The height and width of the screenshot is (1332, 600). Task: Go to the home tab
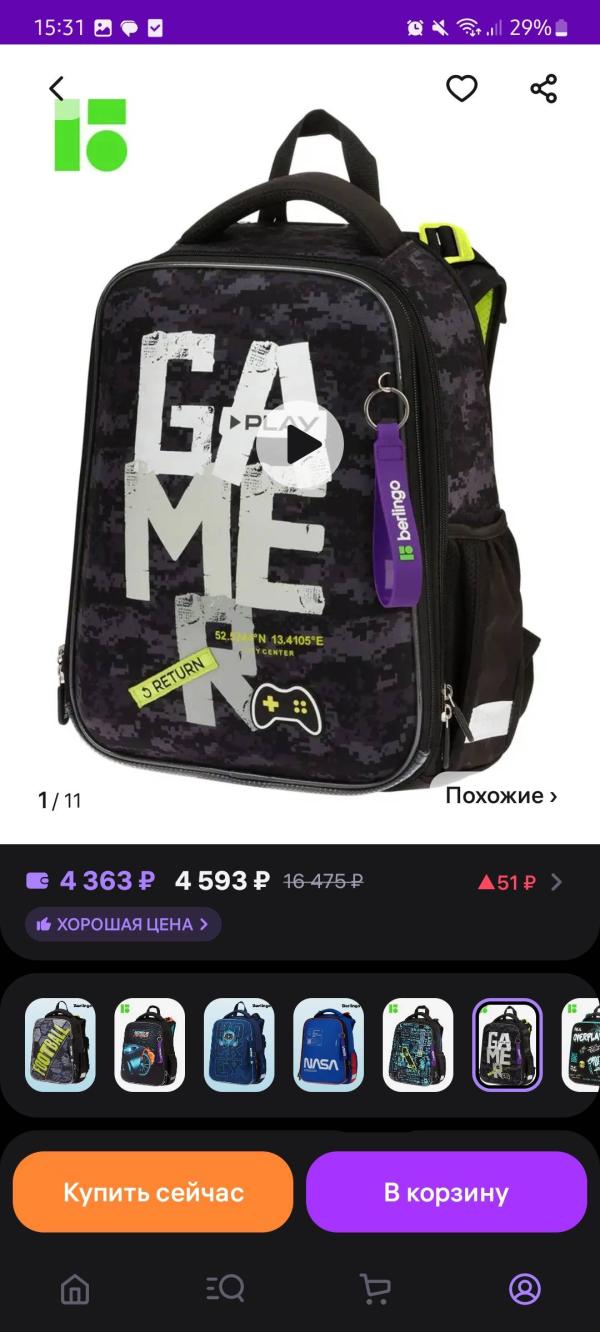[75, 1289]
